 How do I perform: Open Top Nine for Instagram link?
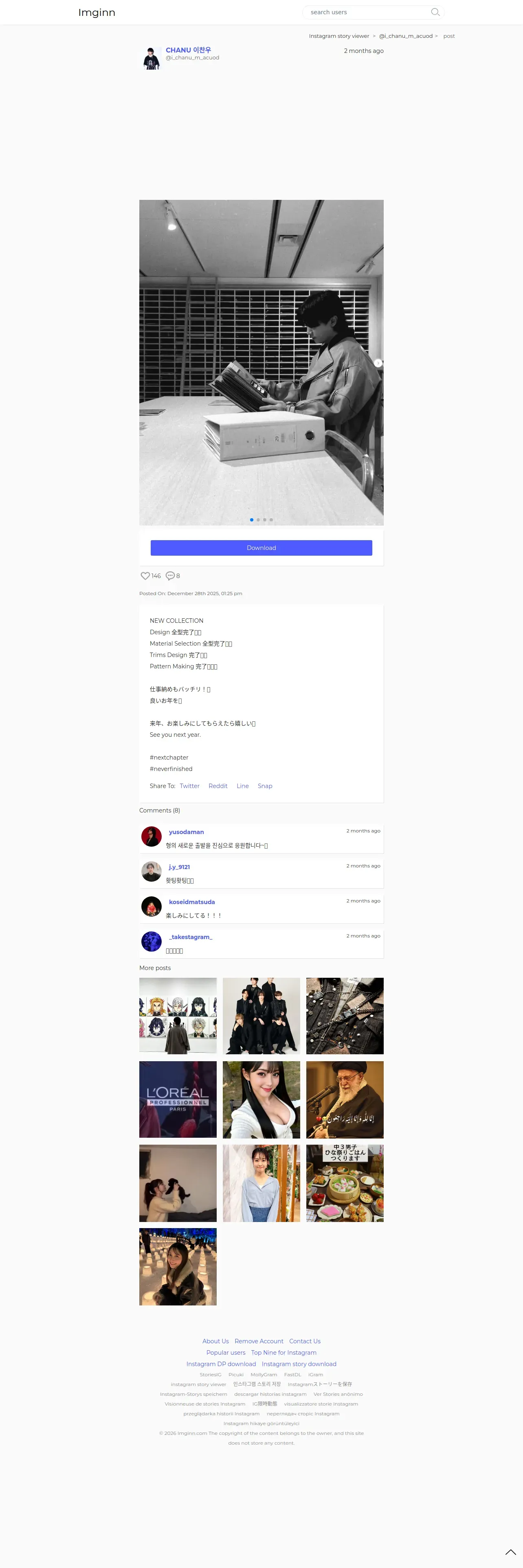(x=284, y=1353)
